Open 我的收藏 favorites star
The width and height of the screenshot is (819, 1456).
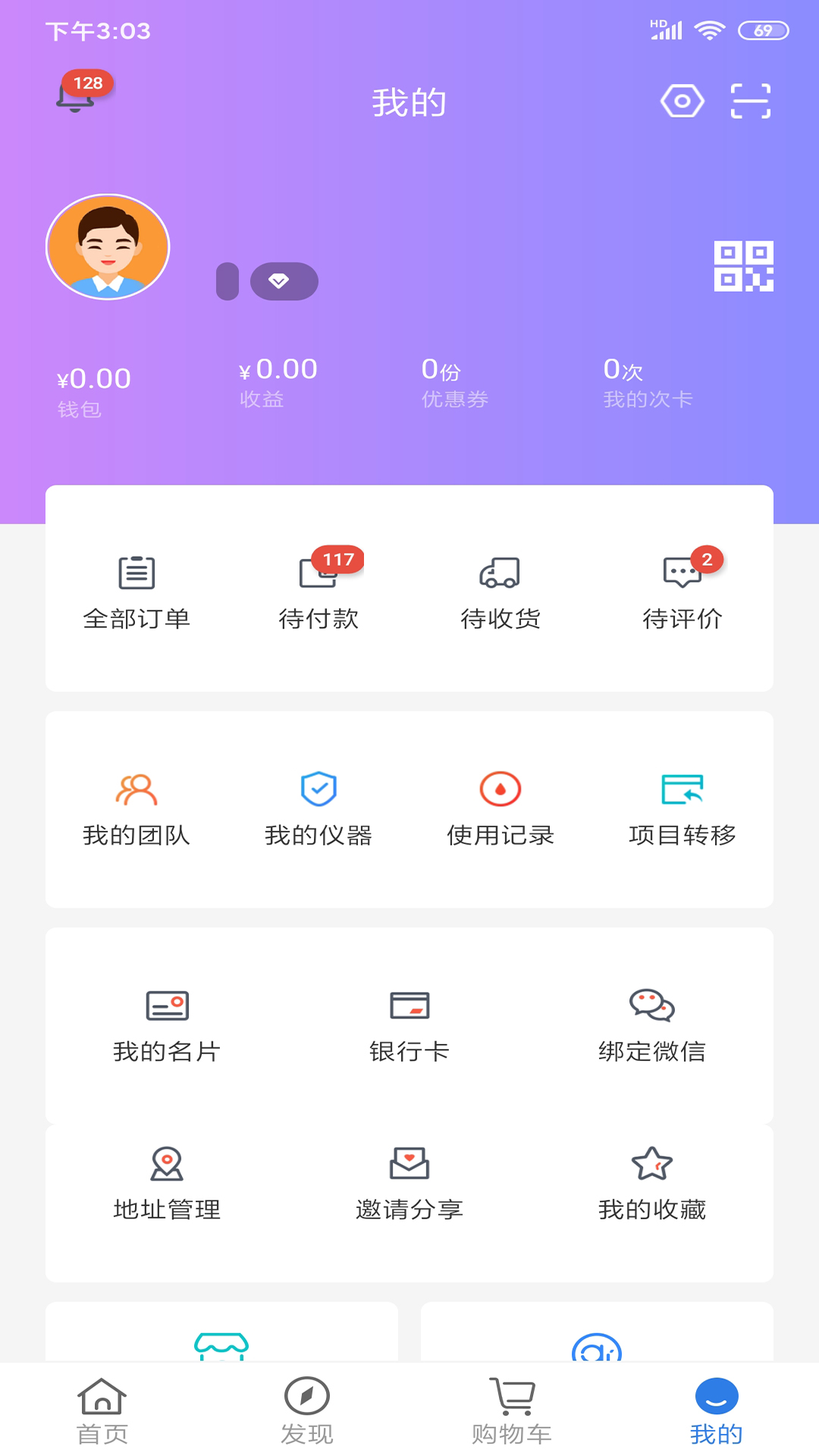click(653, 1179)
